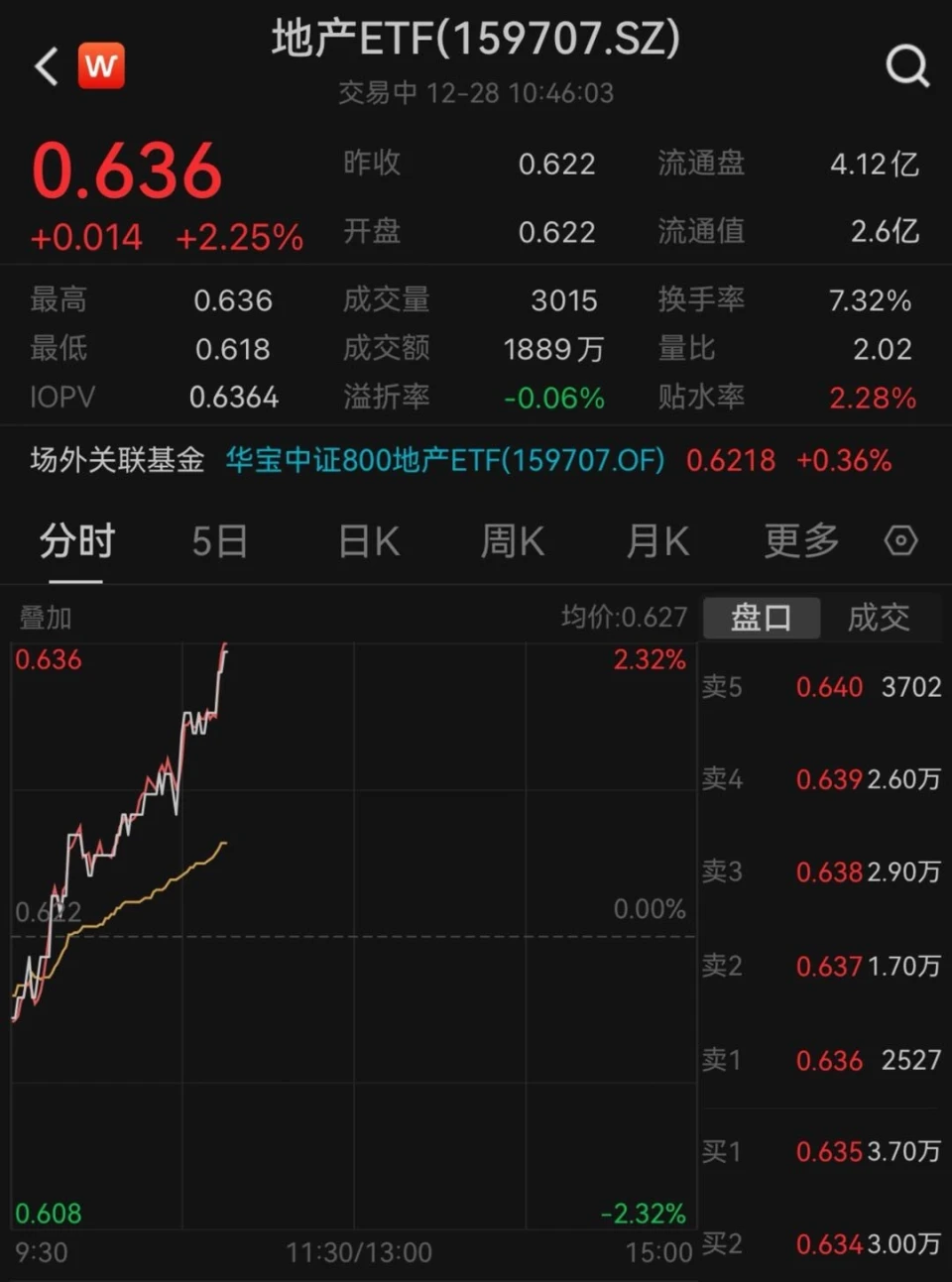Screen dimensions: 952x1282
Task: Open the 更多 chart options
Action: click(x=801, y=541)
